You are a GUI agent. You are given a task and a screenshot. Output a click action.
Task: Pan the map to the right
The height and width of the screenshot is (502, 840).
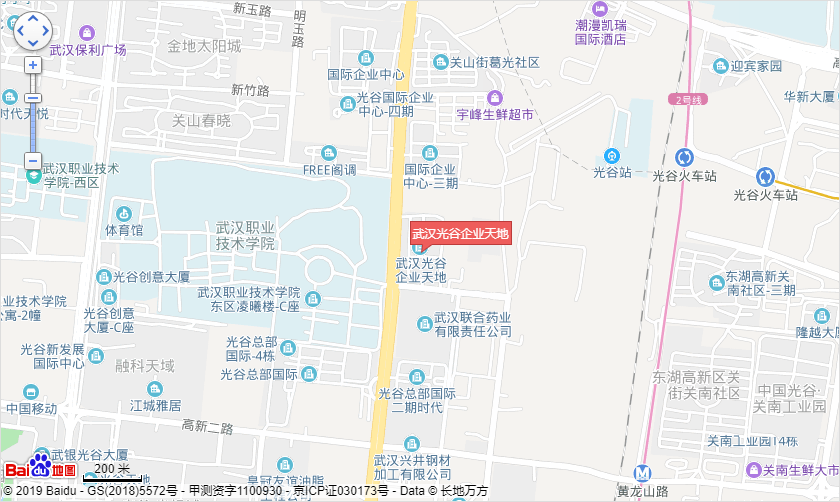click(45, 31)
